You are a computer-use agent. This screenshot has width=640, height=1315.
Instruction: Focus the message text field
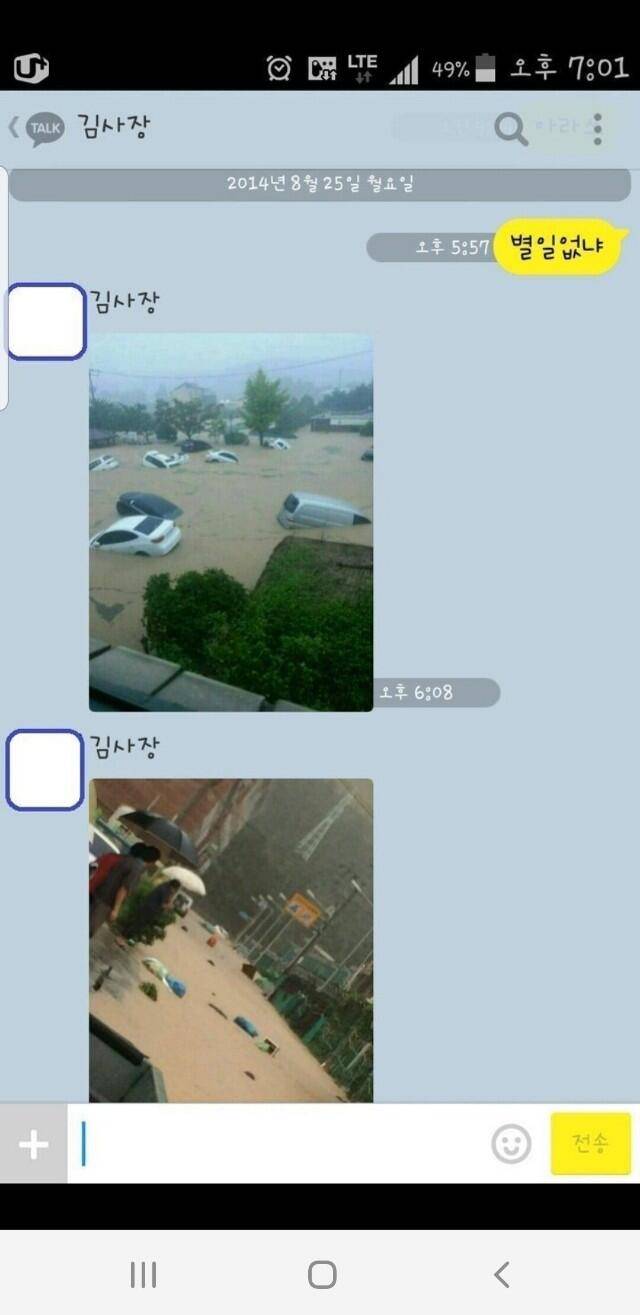pos(280,1144)
